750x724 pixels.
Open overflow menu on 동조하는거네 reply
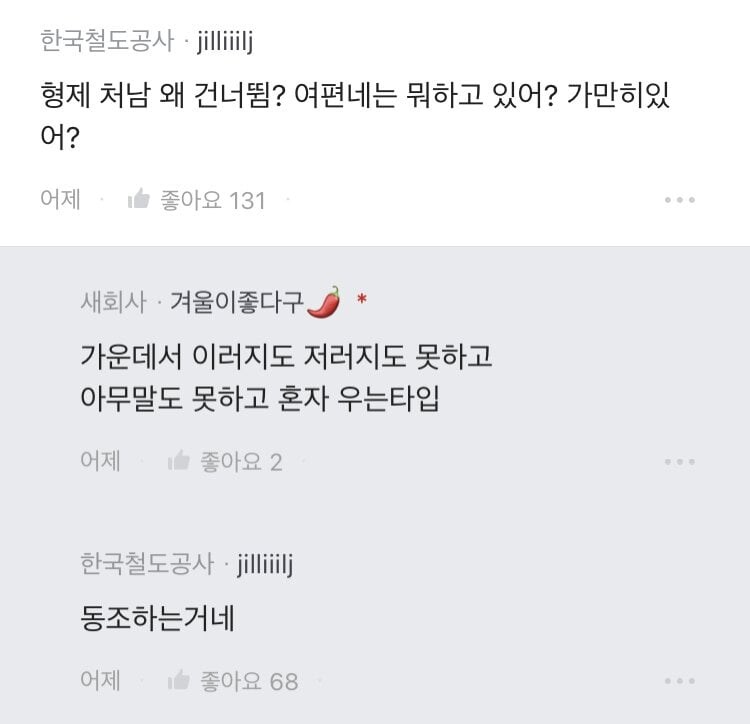tap(680, 682)
